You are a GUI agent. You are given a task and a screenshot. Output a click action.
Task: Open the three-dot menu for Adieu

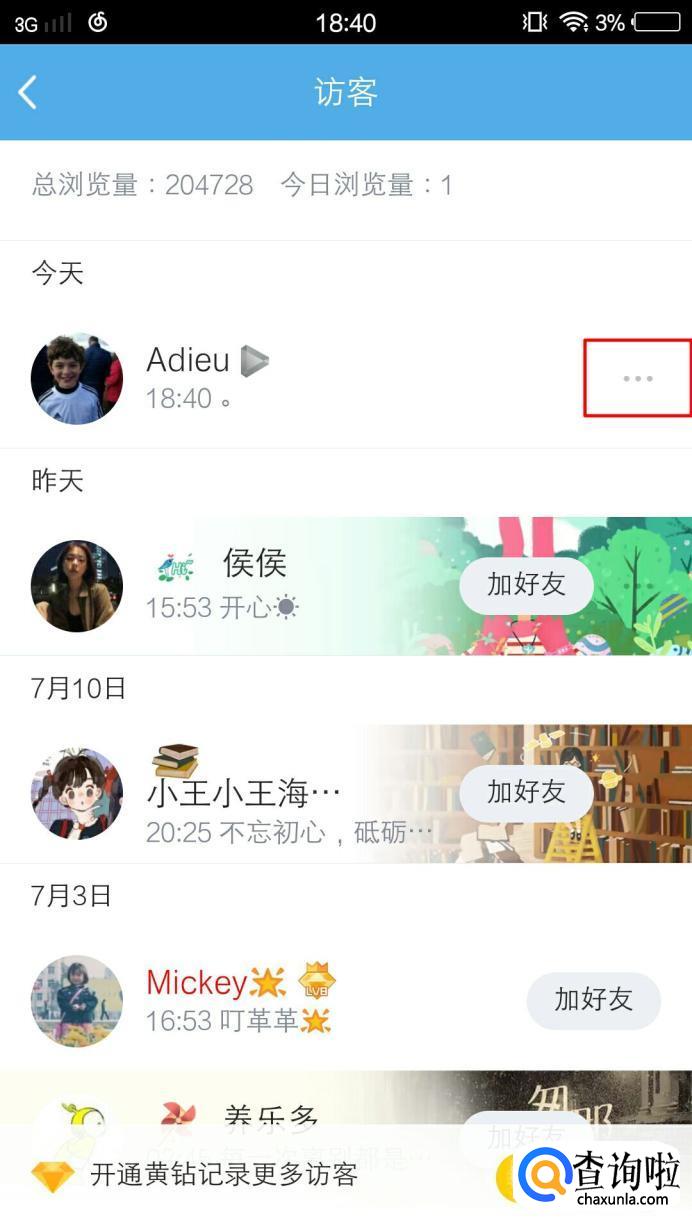tap(637, 378)
